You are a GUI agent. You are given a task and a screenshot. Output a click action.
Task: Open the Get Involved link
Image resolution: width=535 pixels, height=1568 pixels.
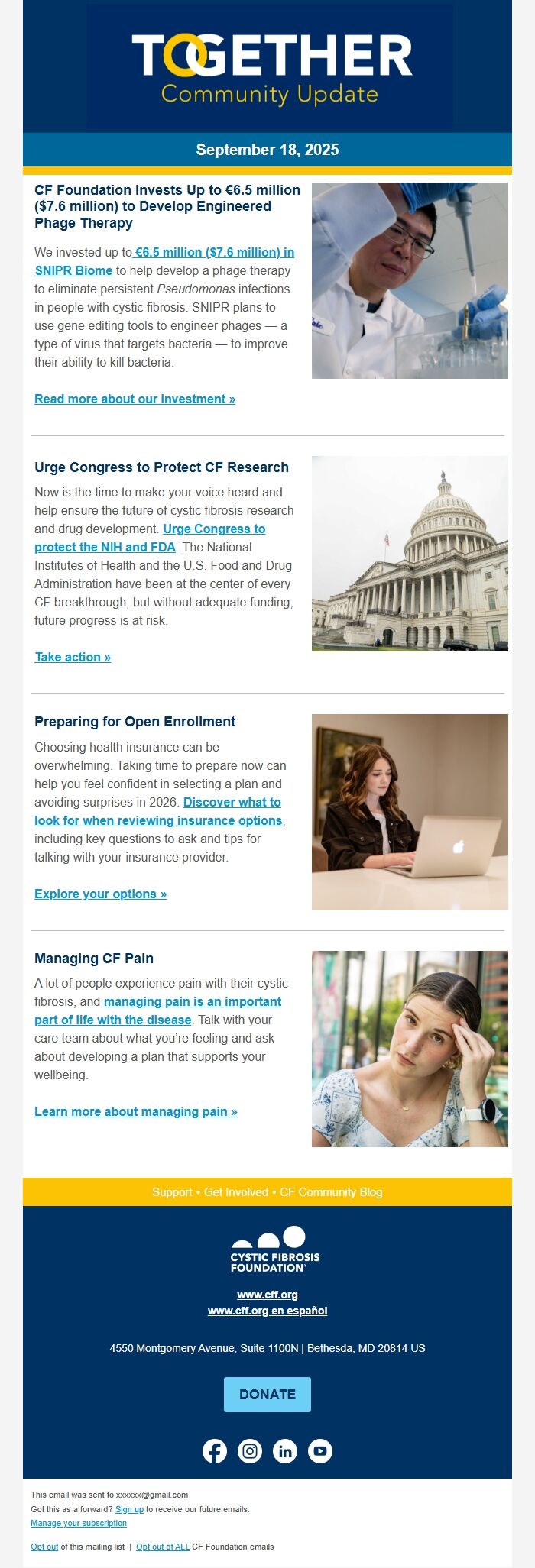click(235, 1192)
